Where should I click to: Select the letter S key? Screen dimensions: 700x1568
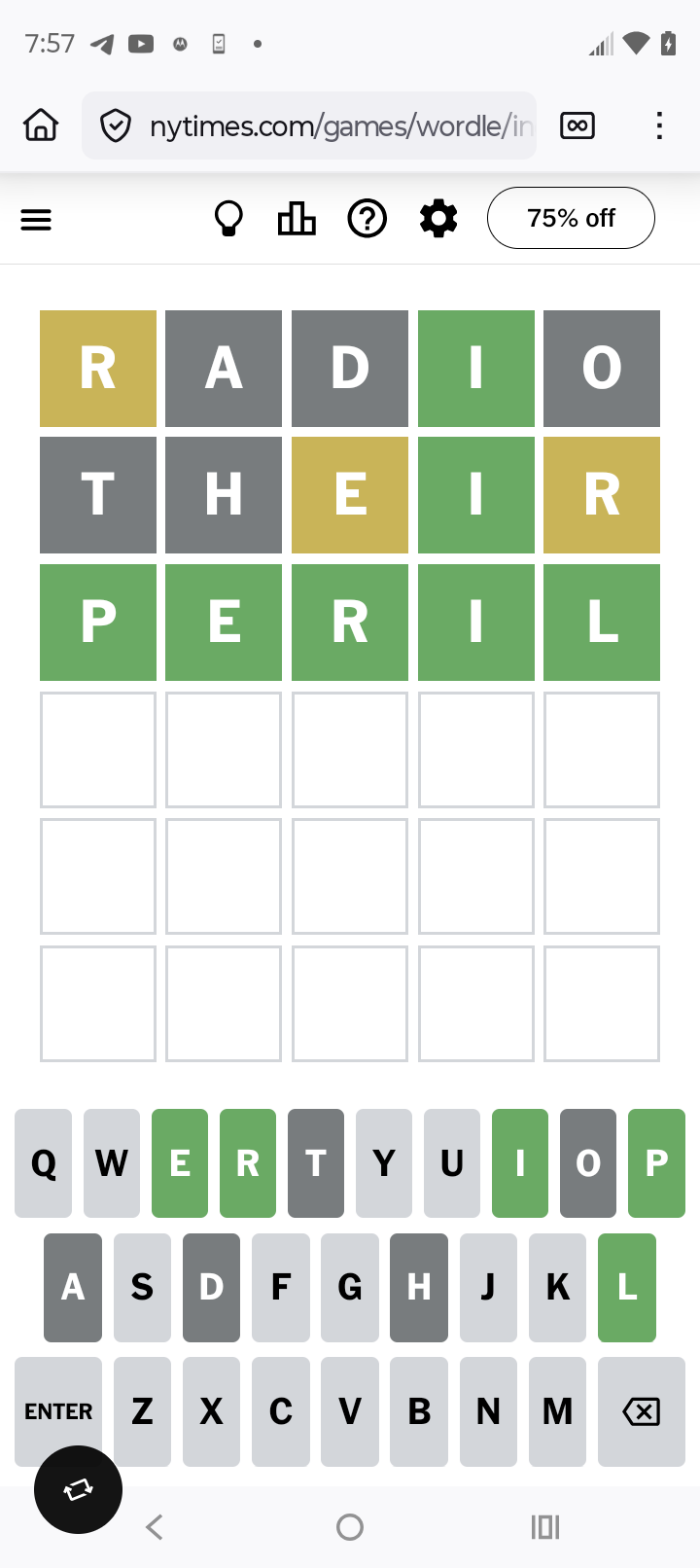pos(142,1288)
